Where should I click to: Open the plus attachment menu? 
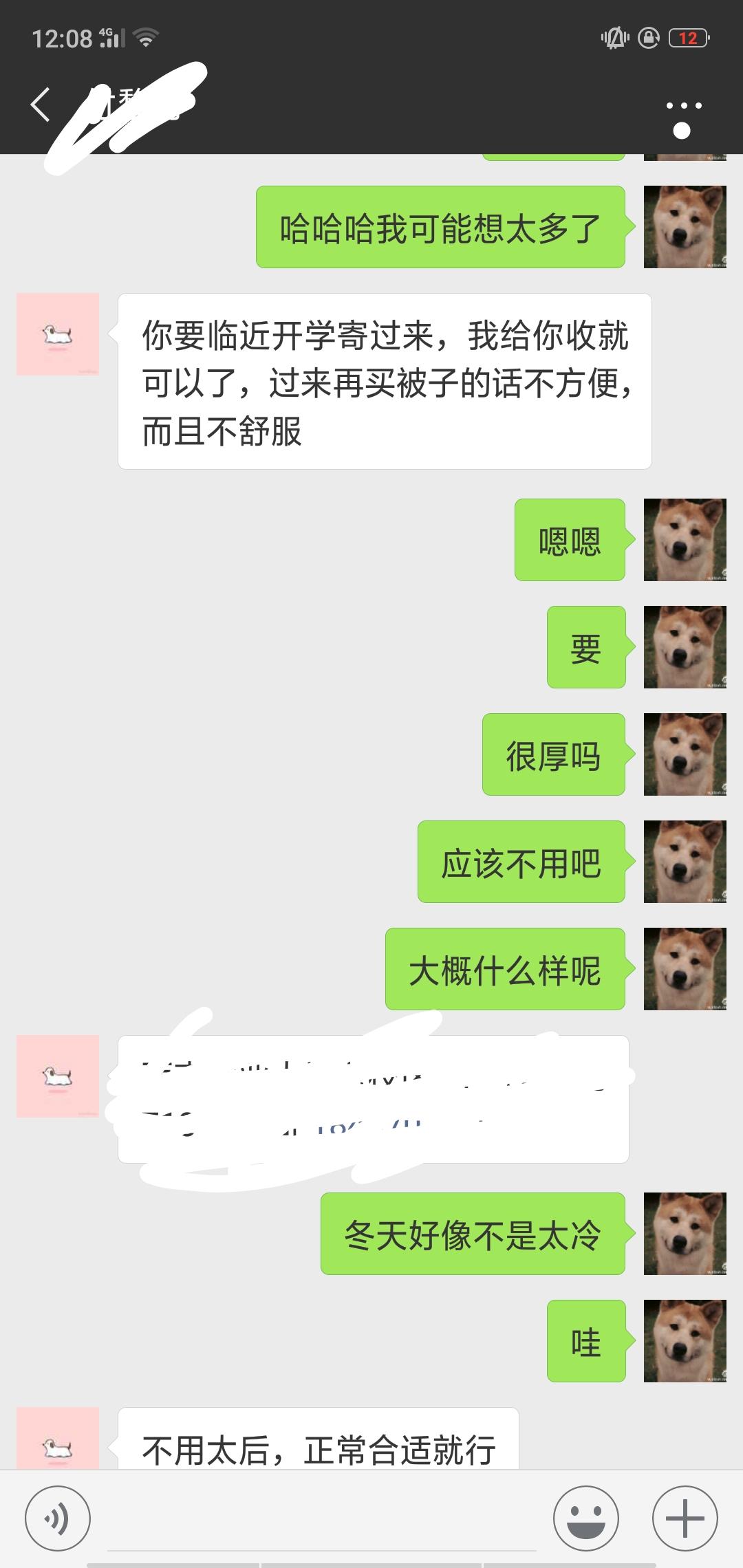(x=685, y=1518)
